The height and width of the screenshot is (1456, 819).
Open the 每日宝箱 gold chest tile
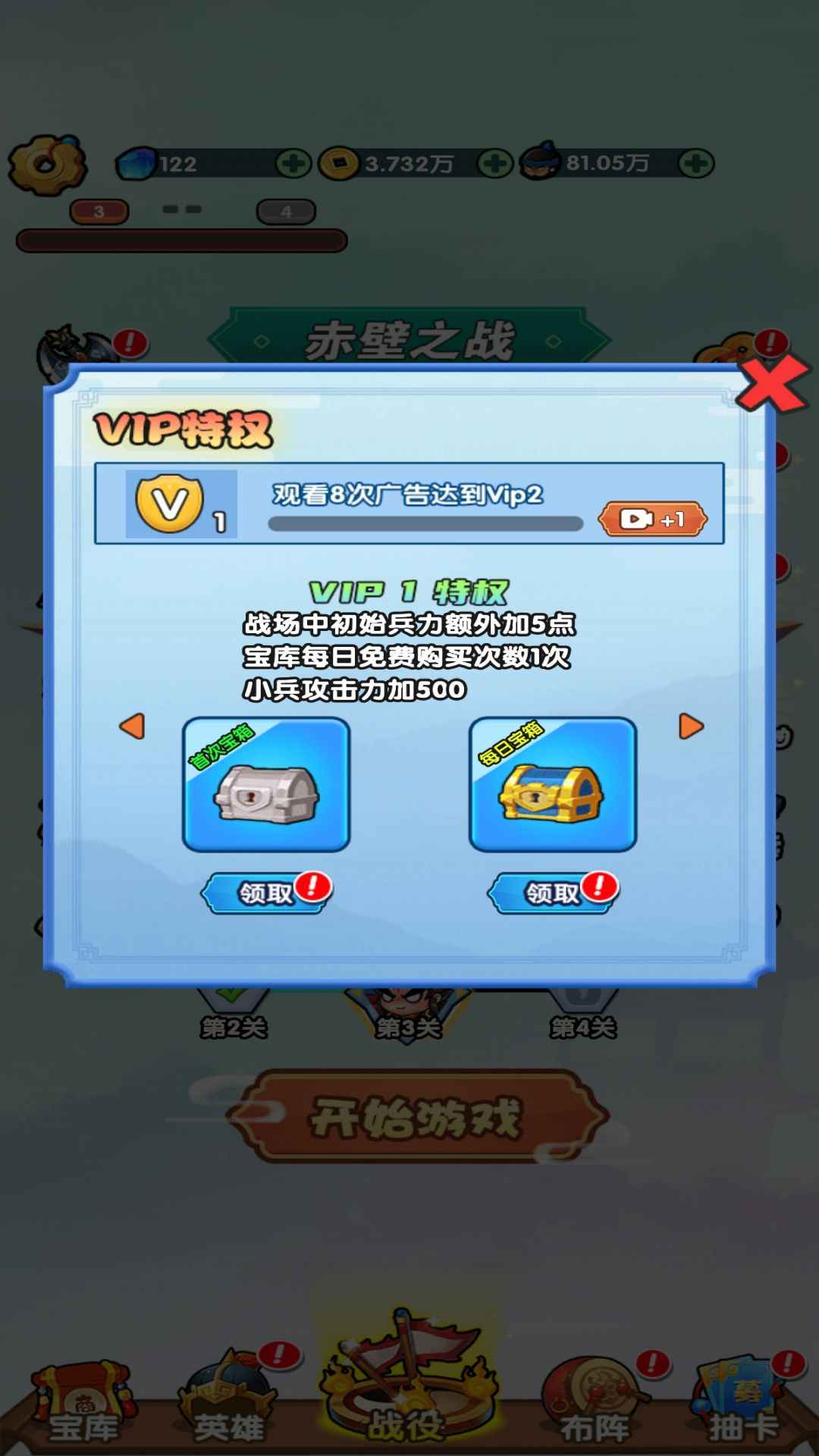point(553,784)
